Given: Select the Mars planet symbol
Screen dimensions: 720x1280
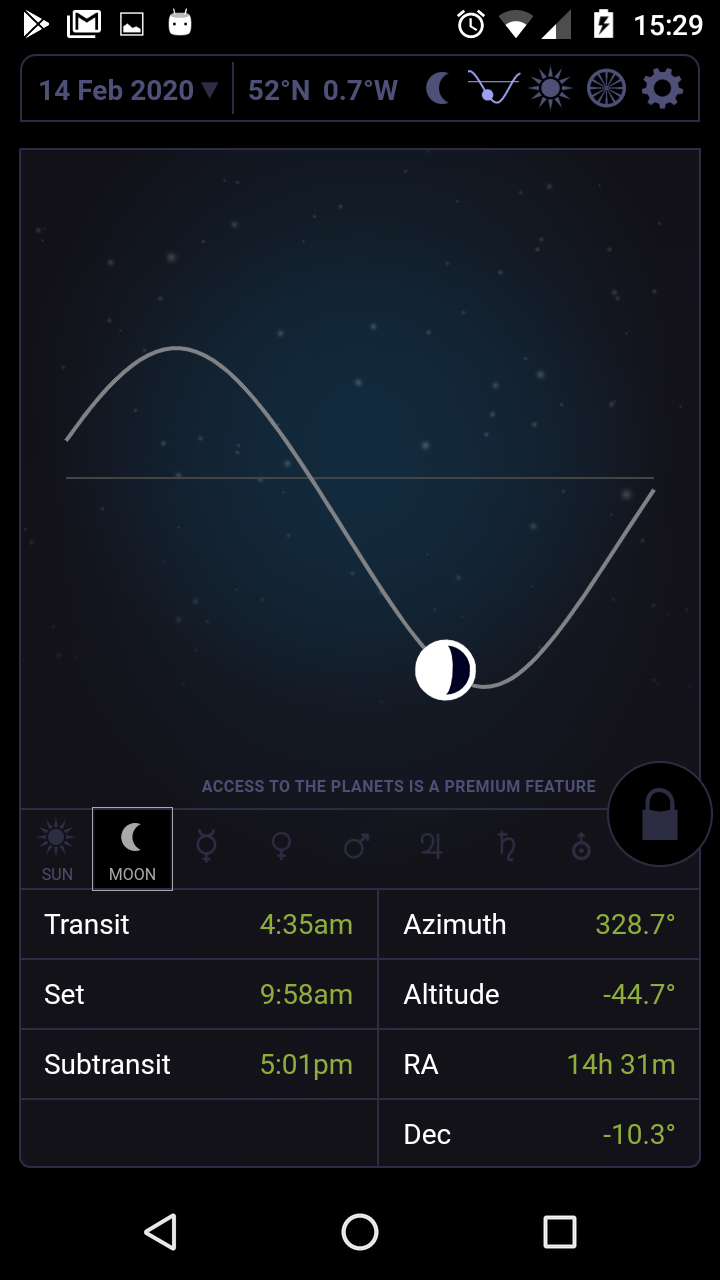Looking at the screenshot, I should point(356,846).
